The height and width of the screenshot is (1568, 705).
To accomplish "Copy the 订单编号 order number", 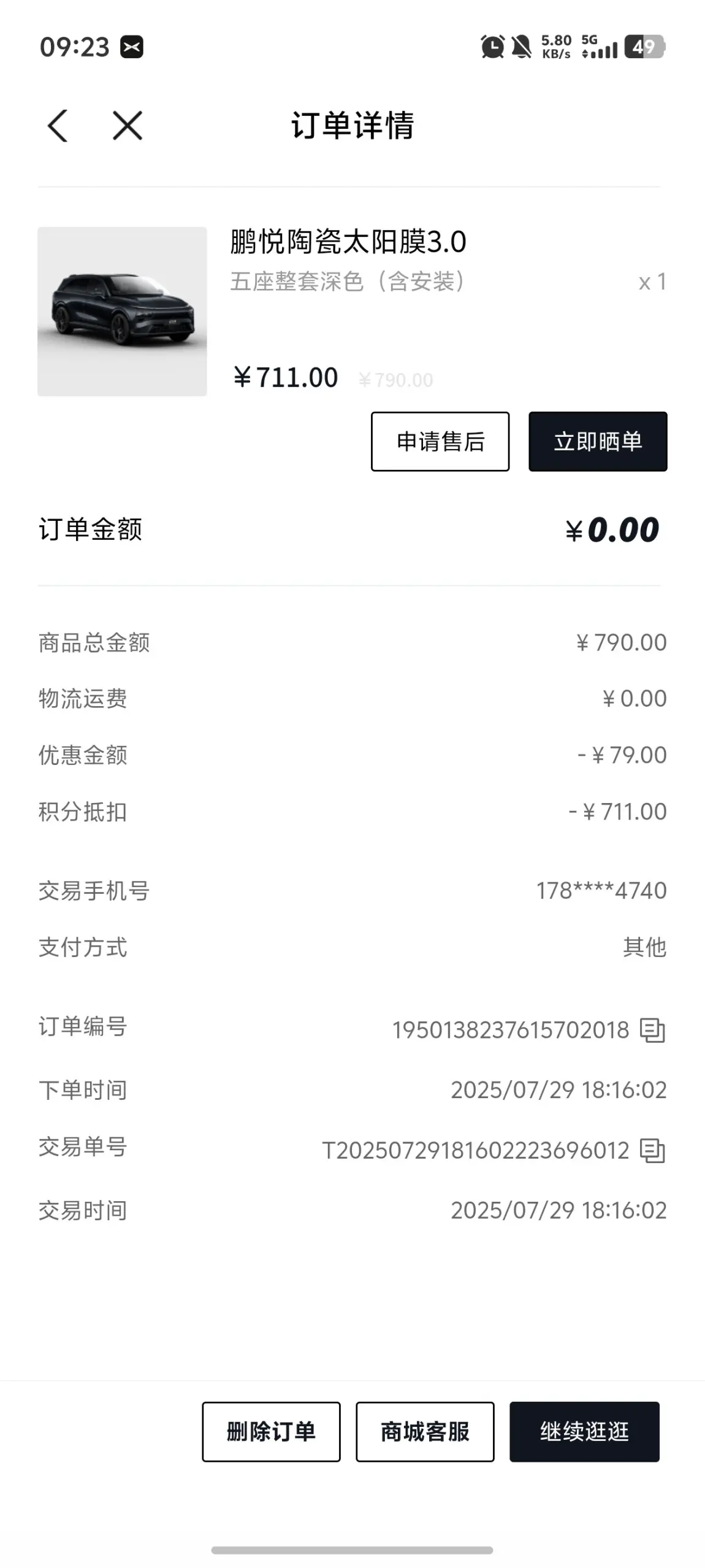I will 652,1030.
